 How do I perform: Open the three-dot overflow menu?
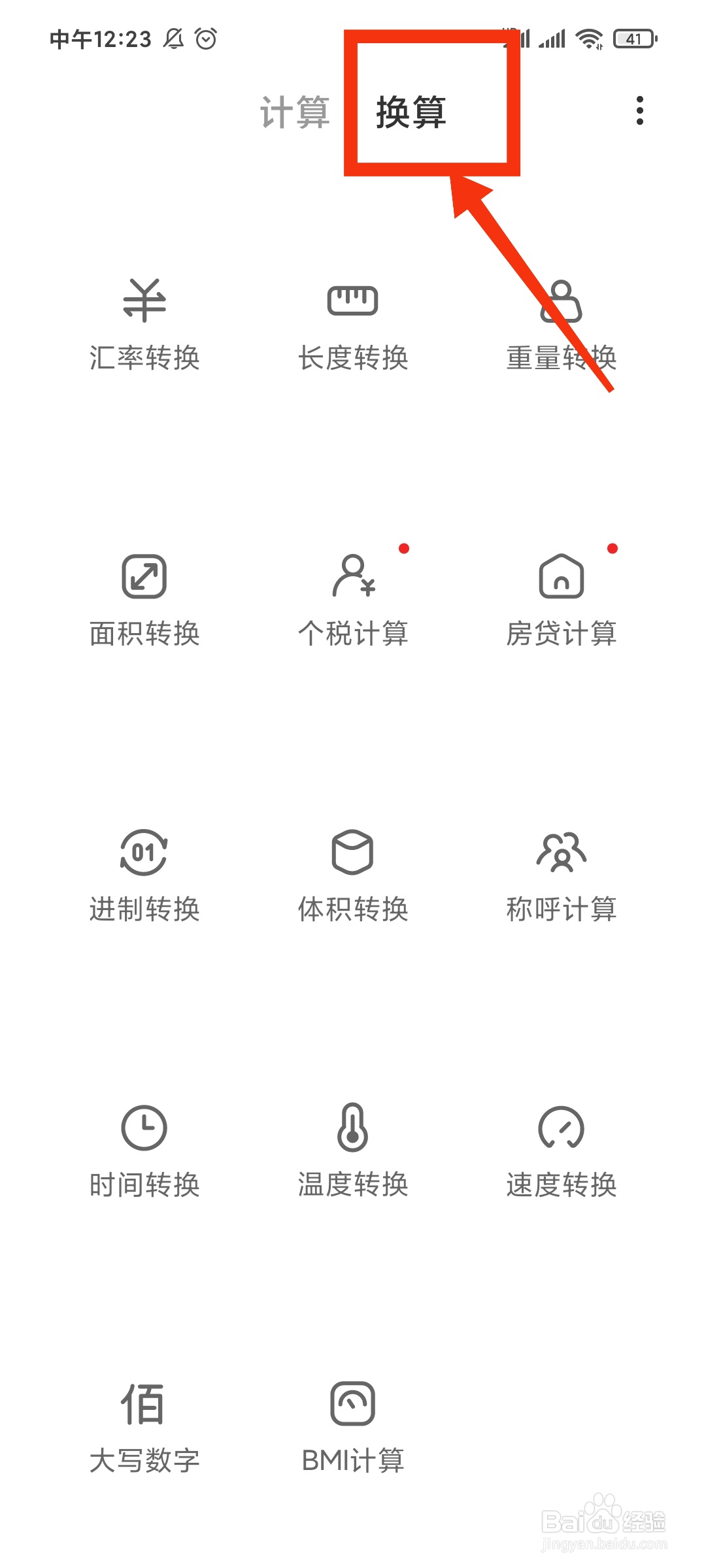click(639, 110)
